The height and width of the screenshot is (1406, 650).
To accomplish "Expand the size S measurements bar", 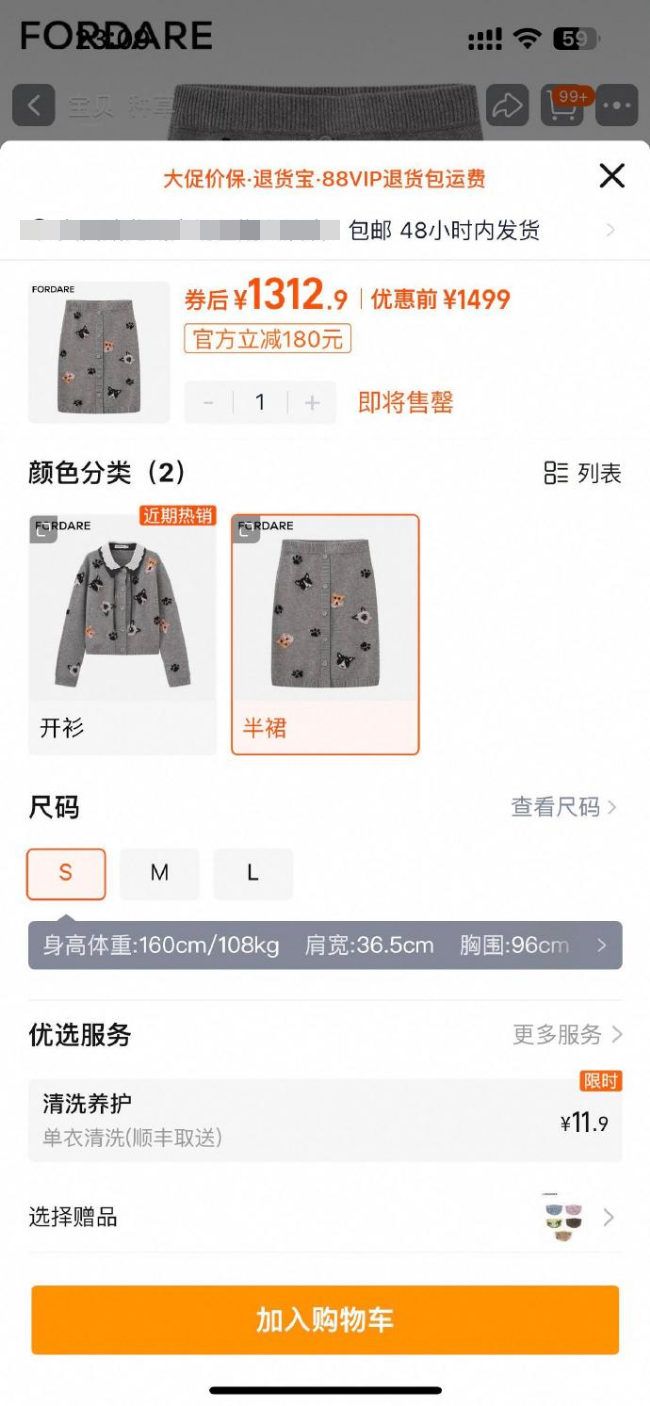I will 600,945.
